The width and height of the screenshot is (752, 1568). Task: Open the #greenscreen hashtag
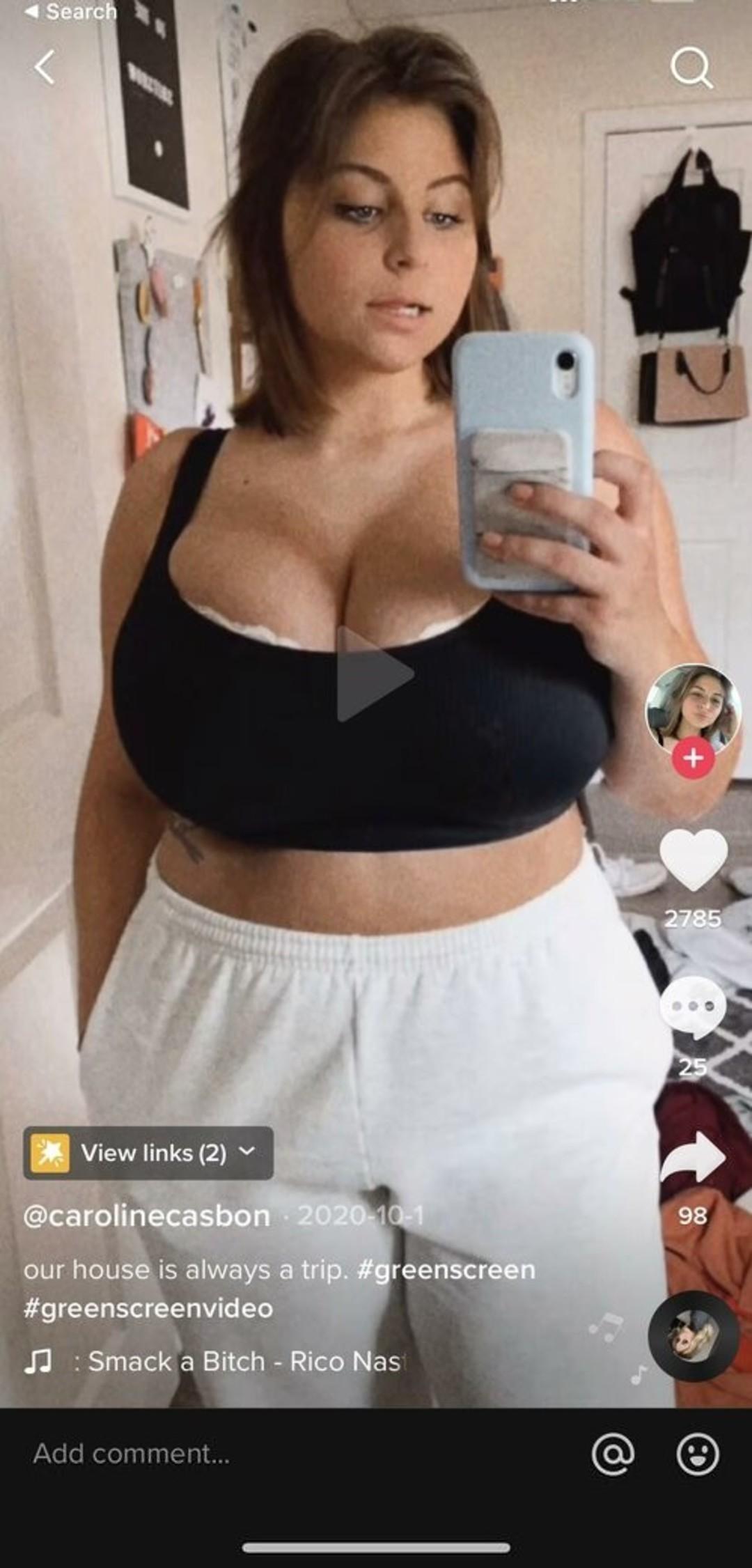[446, 1270]
